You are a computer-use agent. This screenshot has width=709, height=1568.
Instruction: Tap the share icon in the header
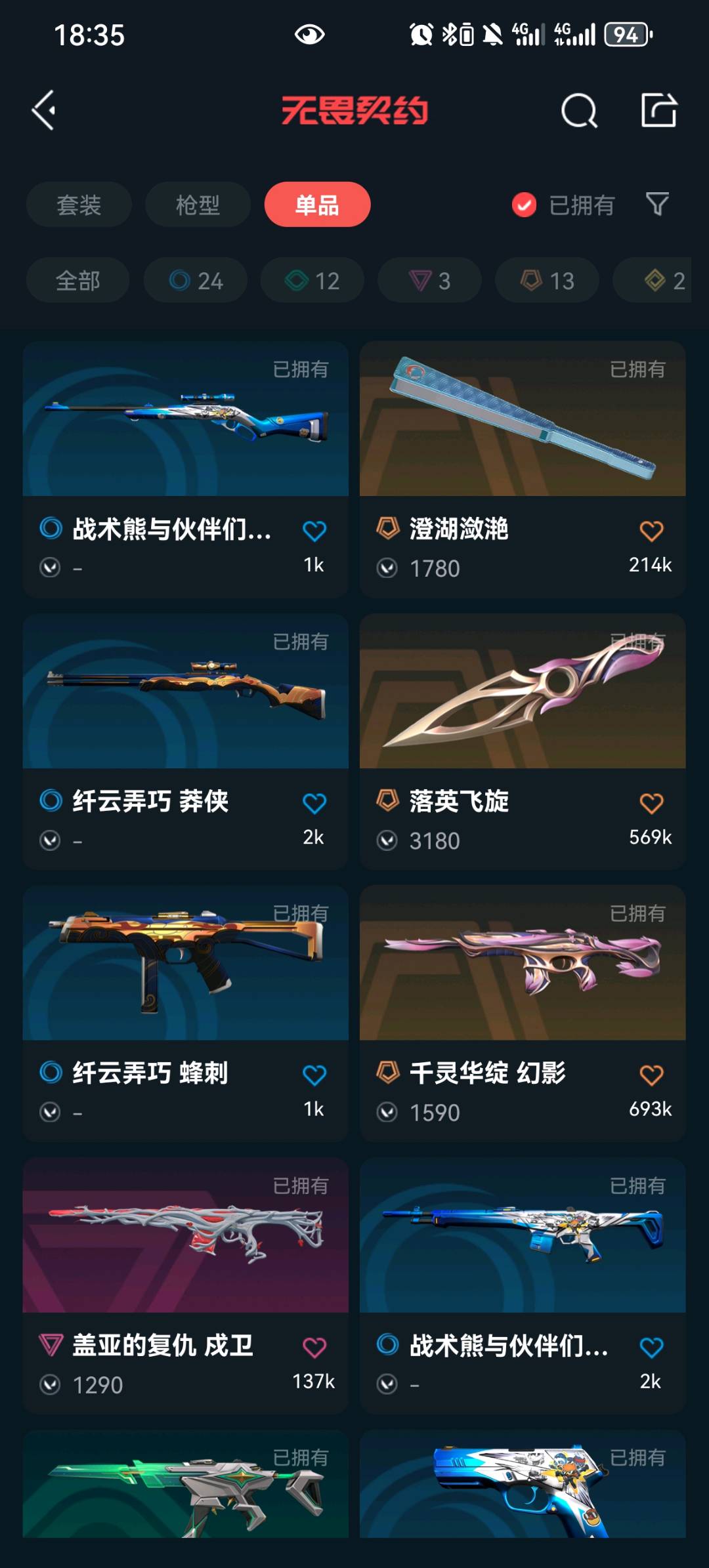pos(658,110)
